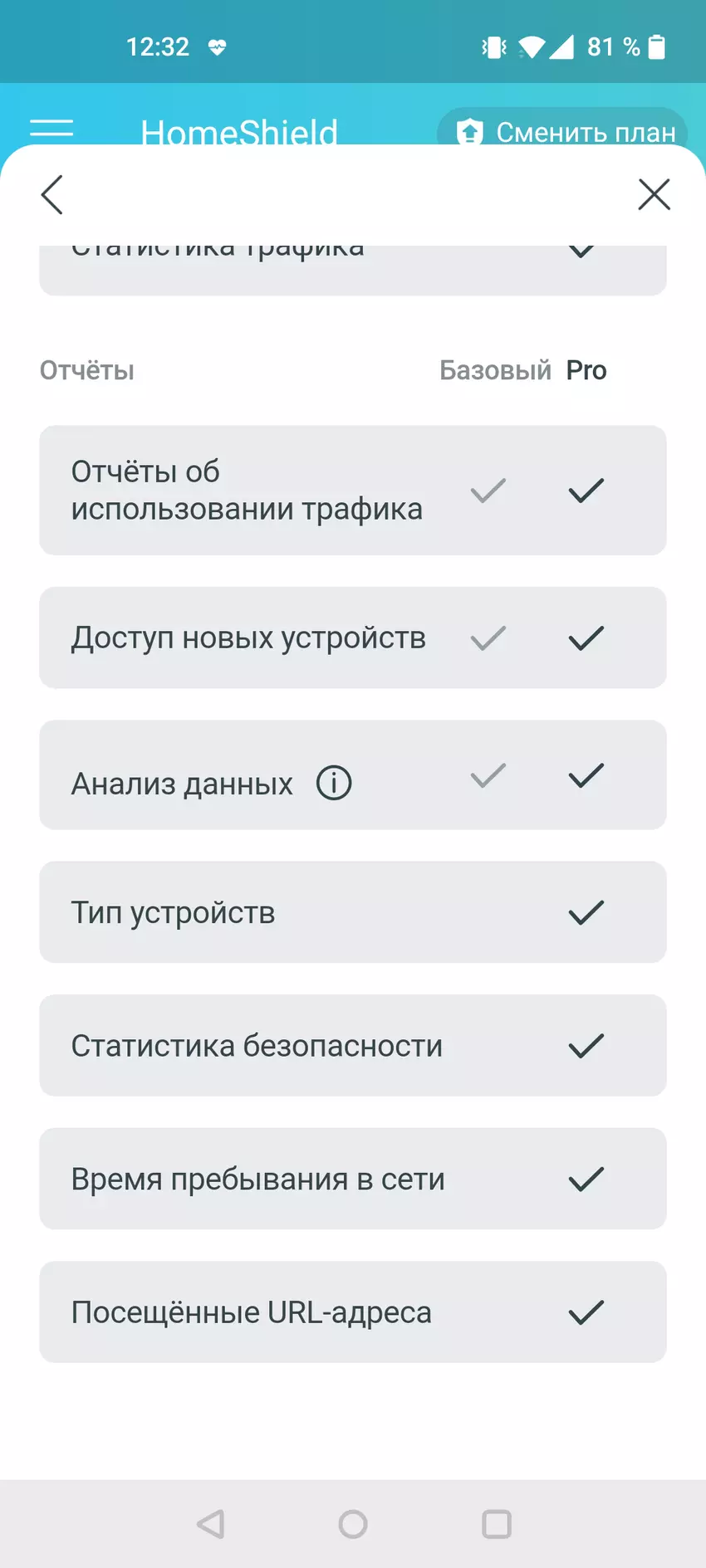Tap the system back button
Viewport: 706px width, 1568px height.
(211, 1524)
